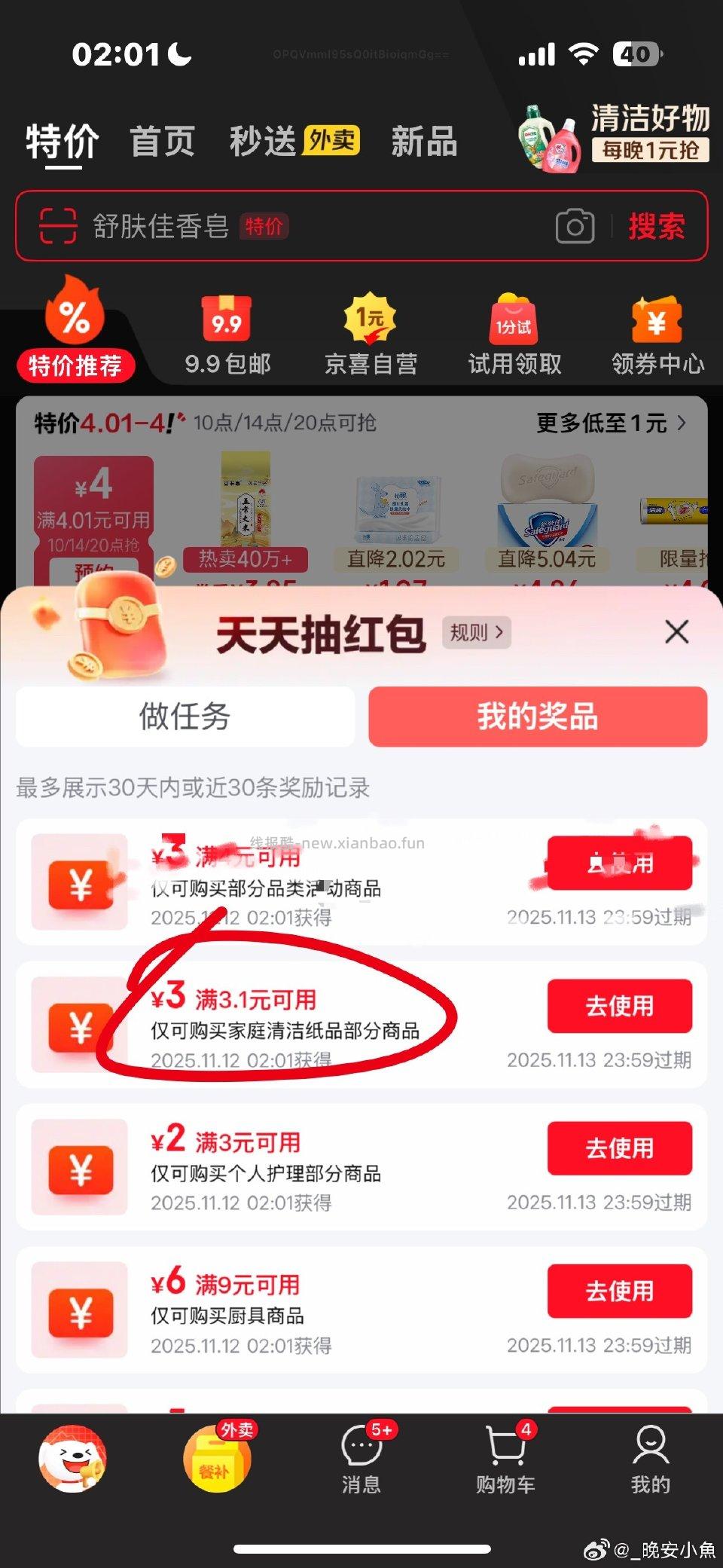Tap 去使用 on the ¥3 满3.1元 coupon
Screen dimensions: 723x1568
pyautogui.click(x=620, y=1006)
